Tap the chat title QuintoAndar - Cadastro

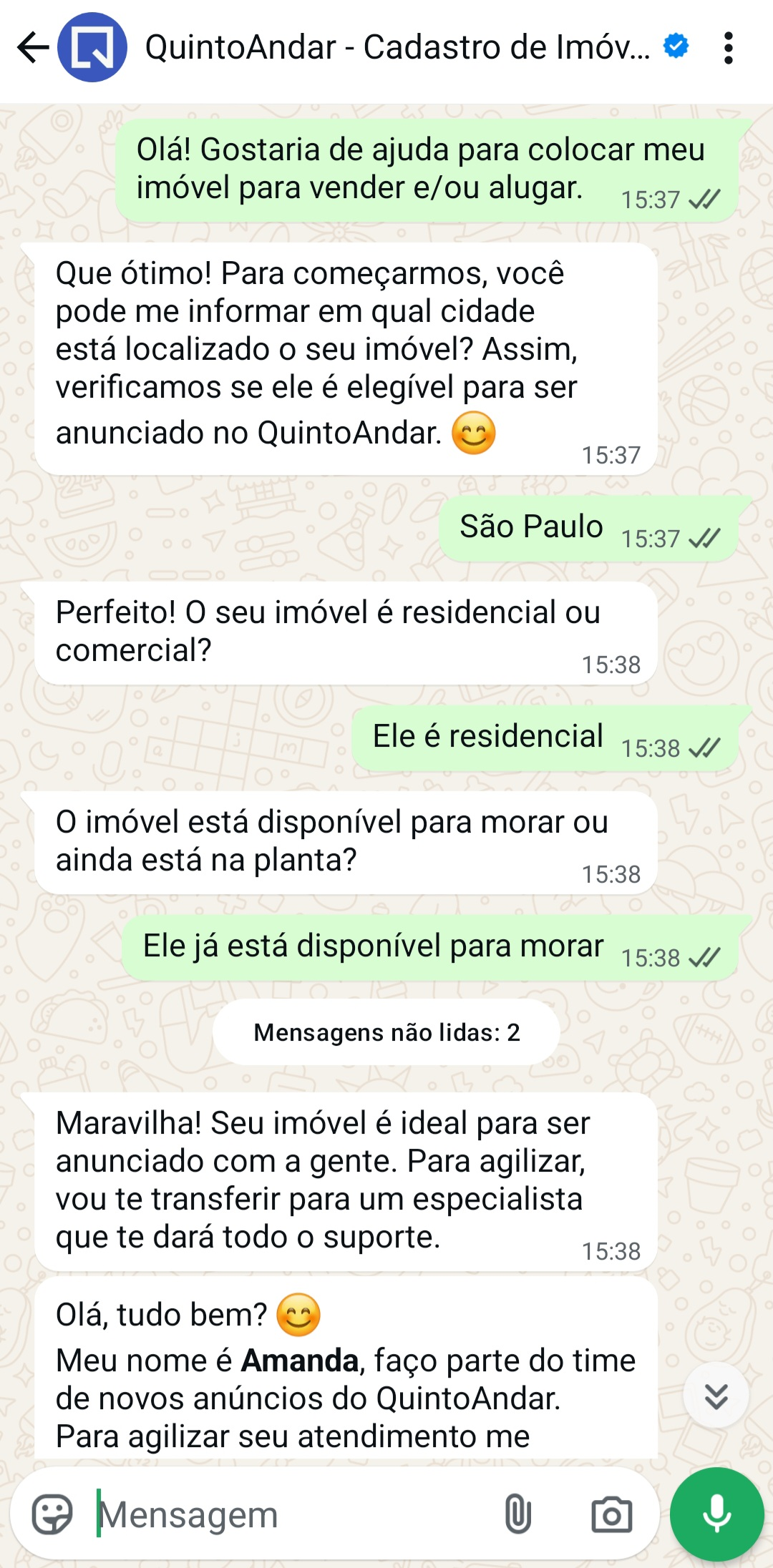397,46
